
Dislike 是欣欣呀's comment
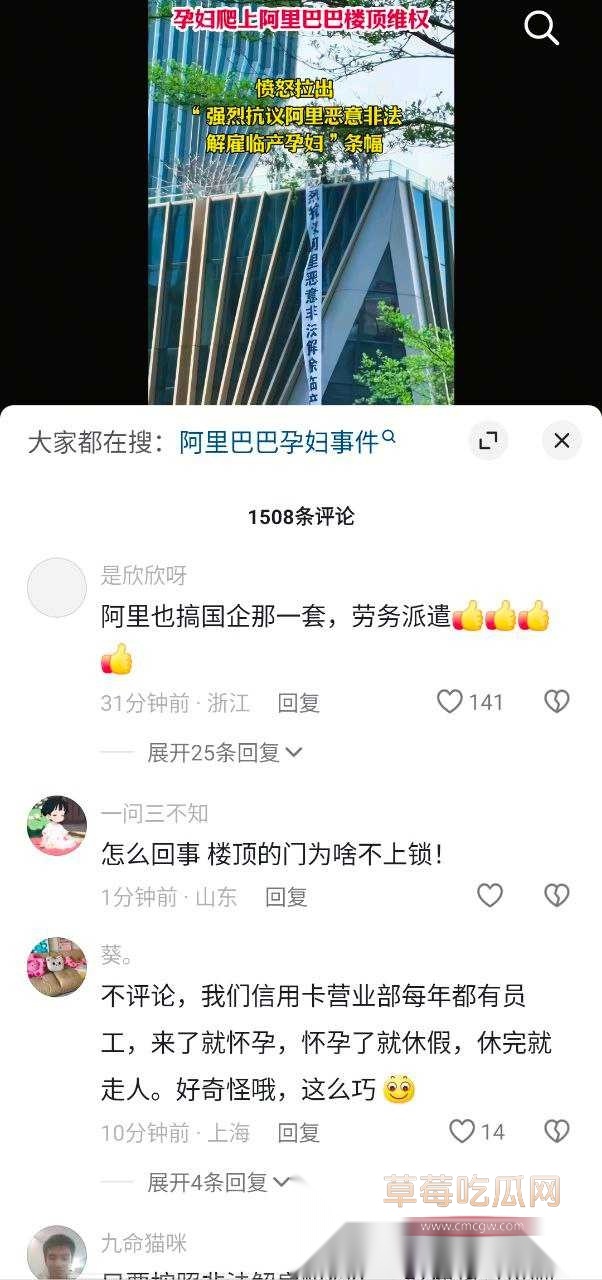557,702
